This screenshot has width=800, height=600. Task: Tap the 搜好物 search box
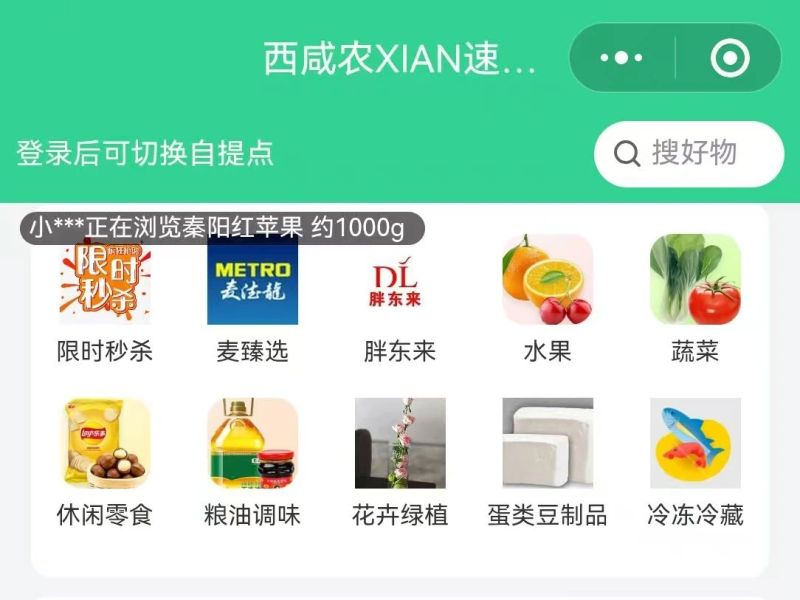tap(689, 153)
